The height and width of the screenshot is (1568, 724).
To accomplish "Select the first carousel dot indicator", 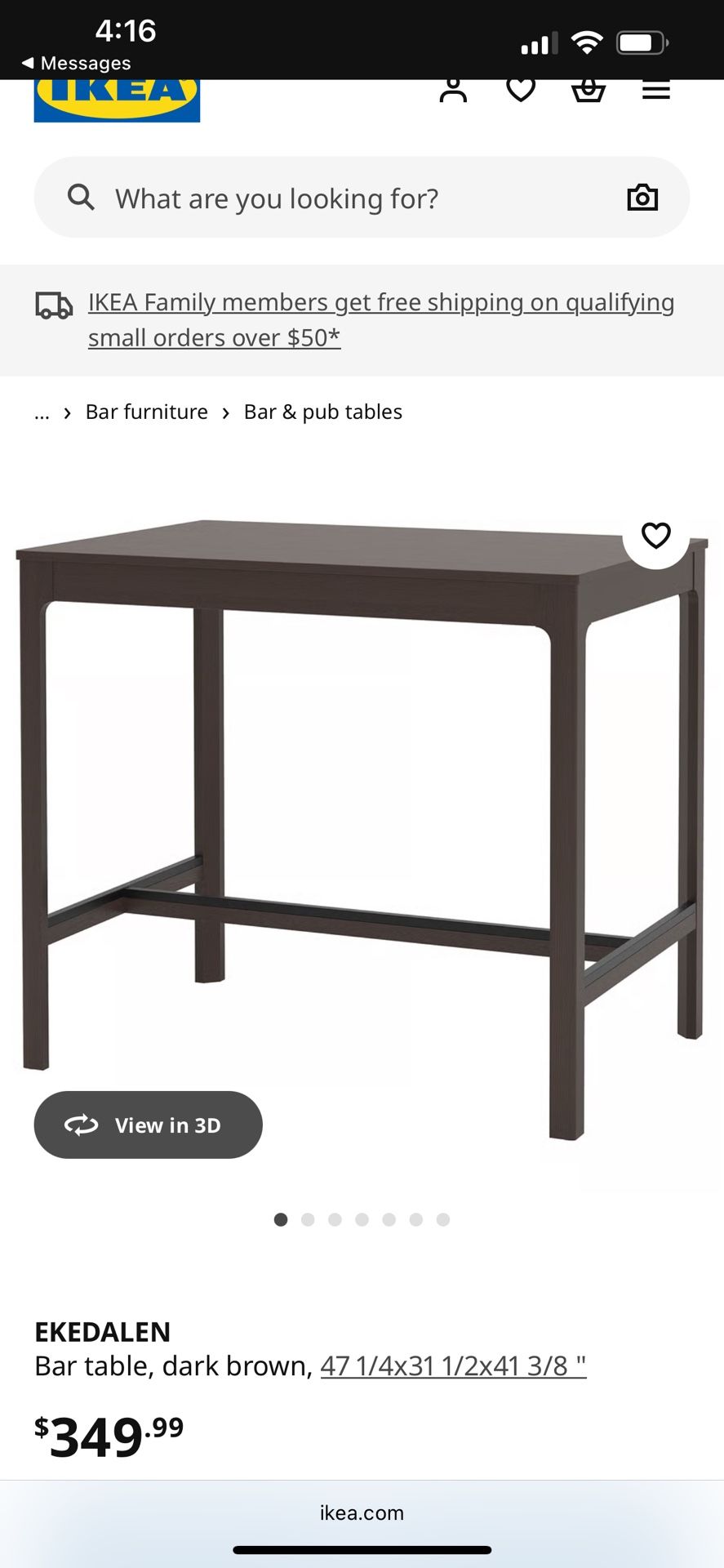I will coord(281,1218).
